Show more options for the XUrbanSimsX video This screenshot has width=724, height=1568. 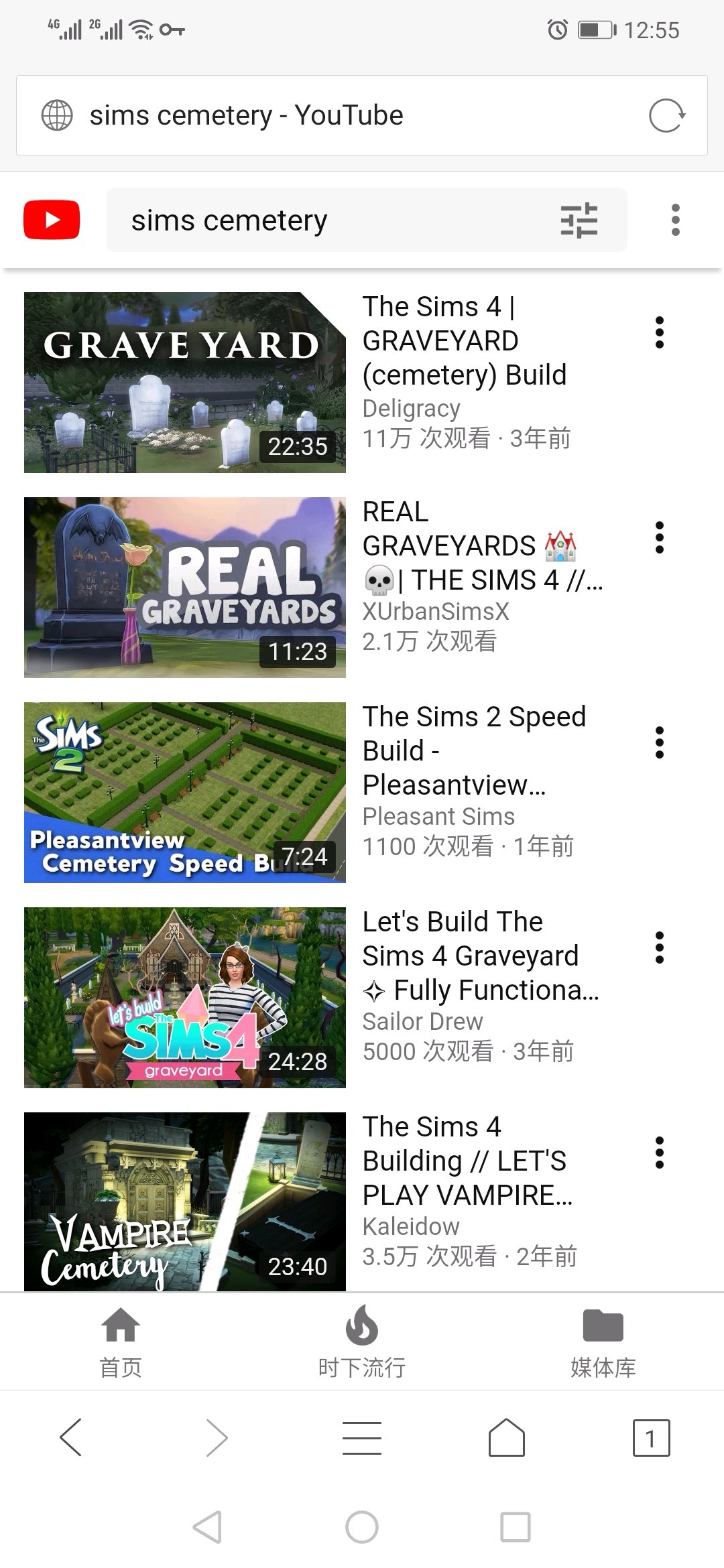click(660, 537)
